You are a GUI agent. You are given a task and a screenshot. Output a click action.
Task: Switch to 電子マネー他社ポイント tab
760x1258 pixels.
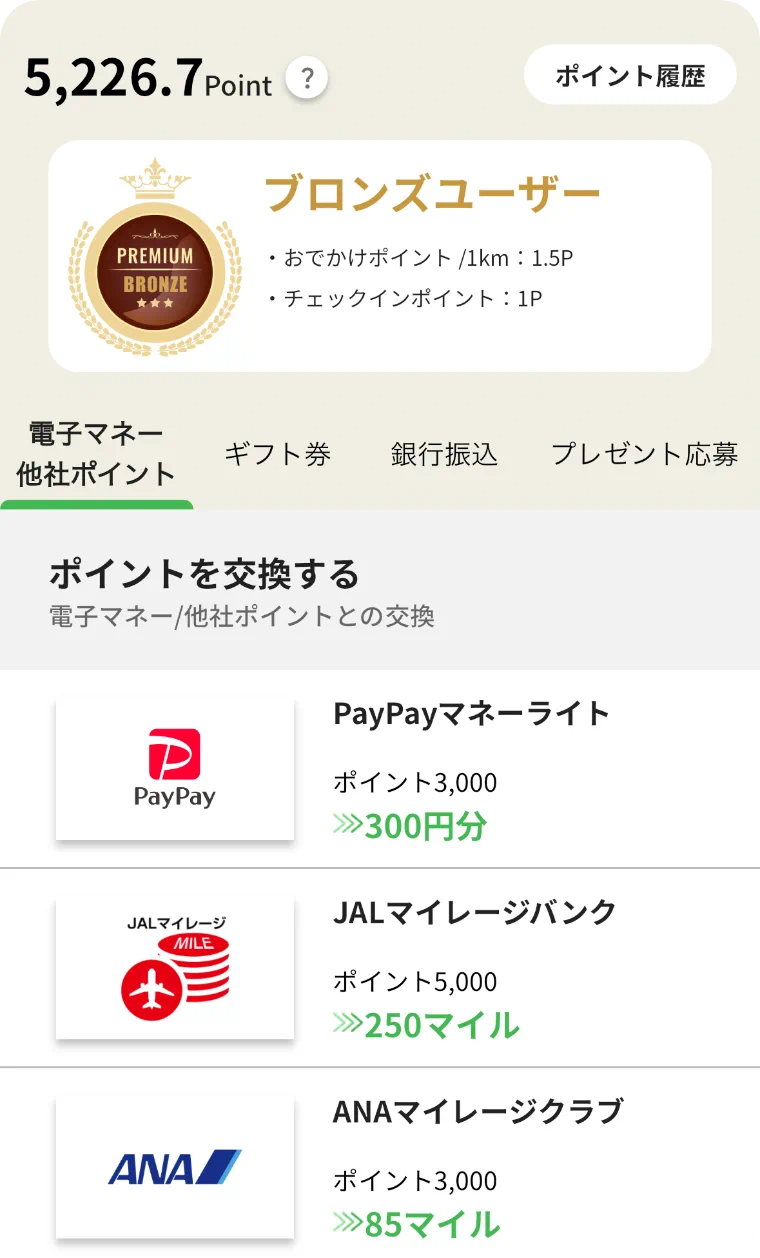[96, 454]
